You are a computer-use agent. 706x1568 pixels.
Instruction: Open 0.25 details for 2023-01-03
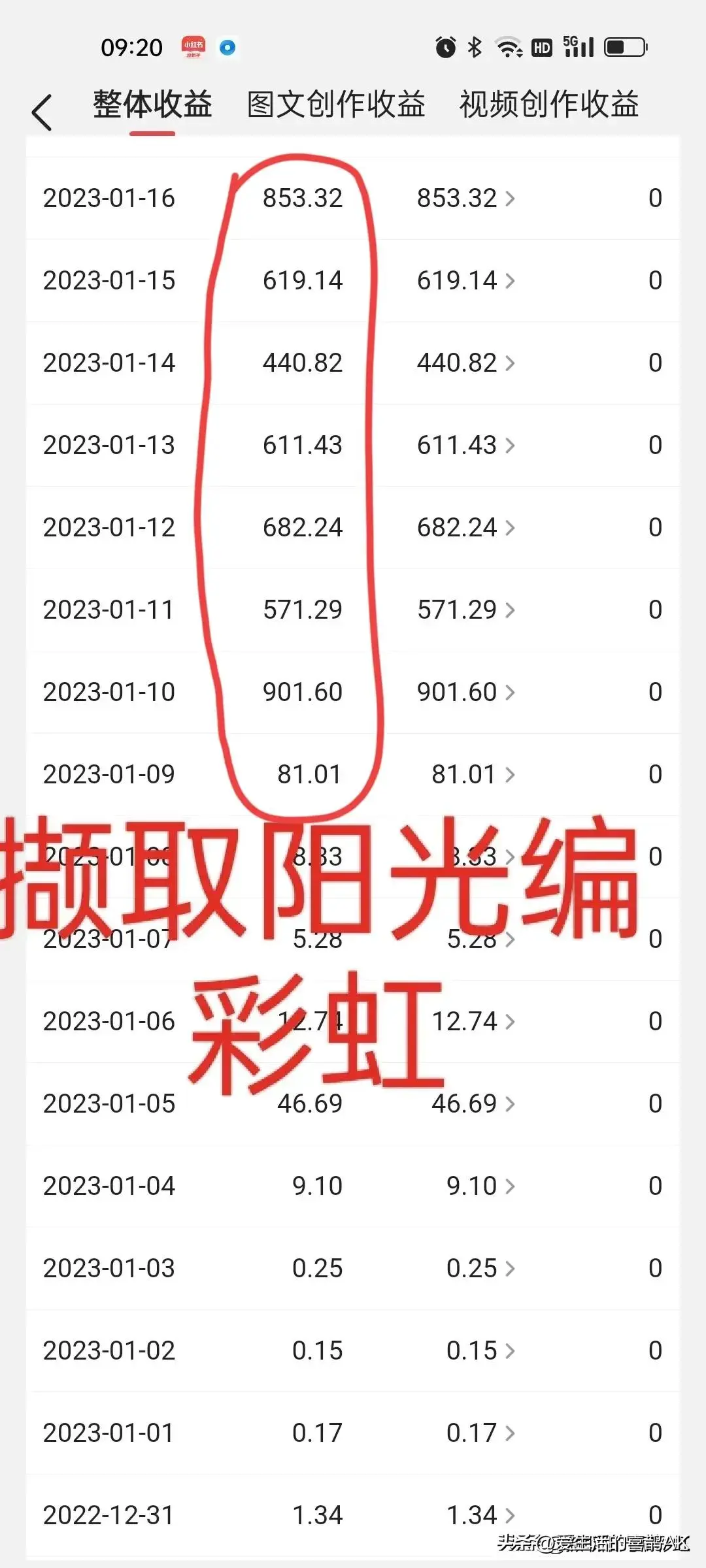coord(481,1268)
